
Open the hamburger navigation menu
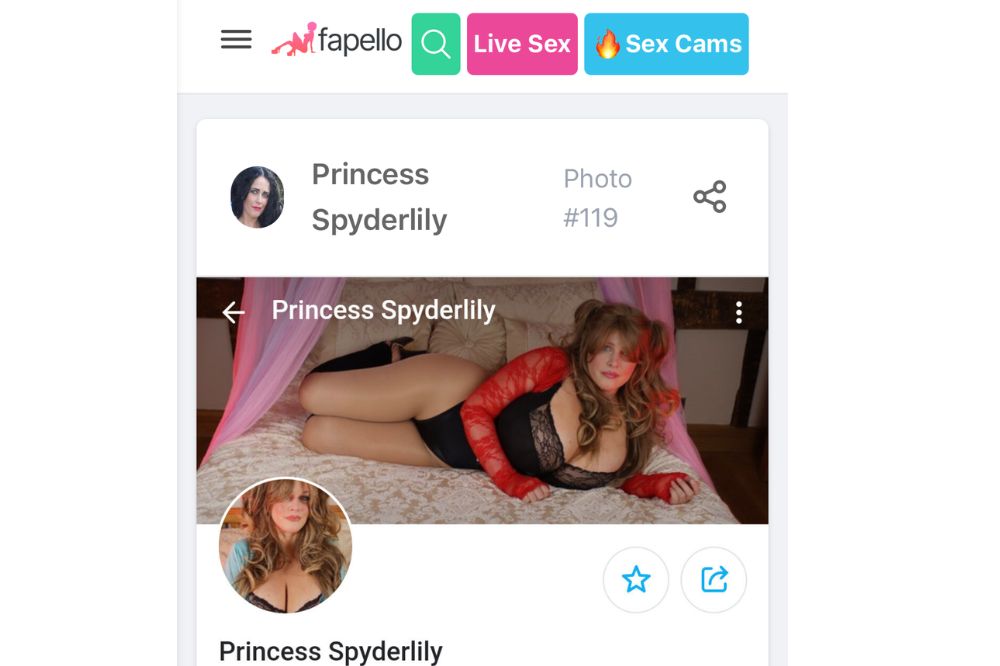coord(236,40)
